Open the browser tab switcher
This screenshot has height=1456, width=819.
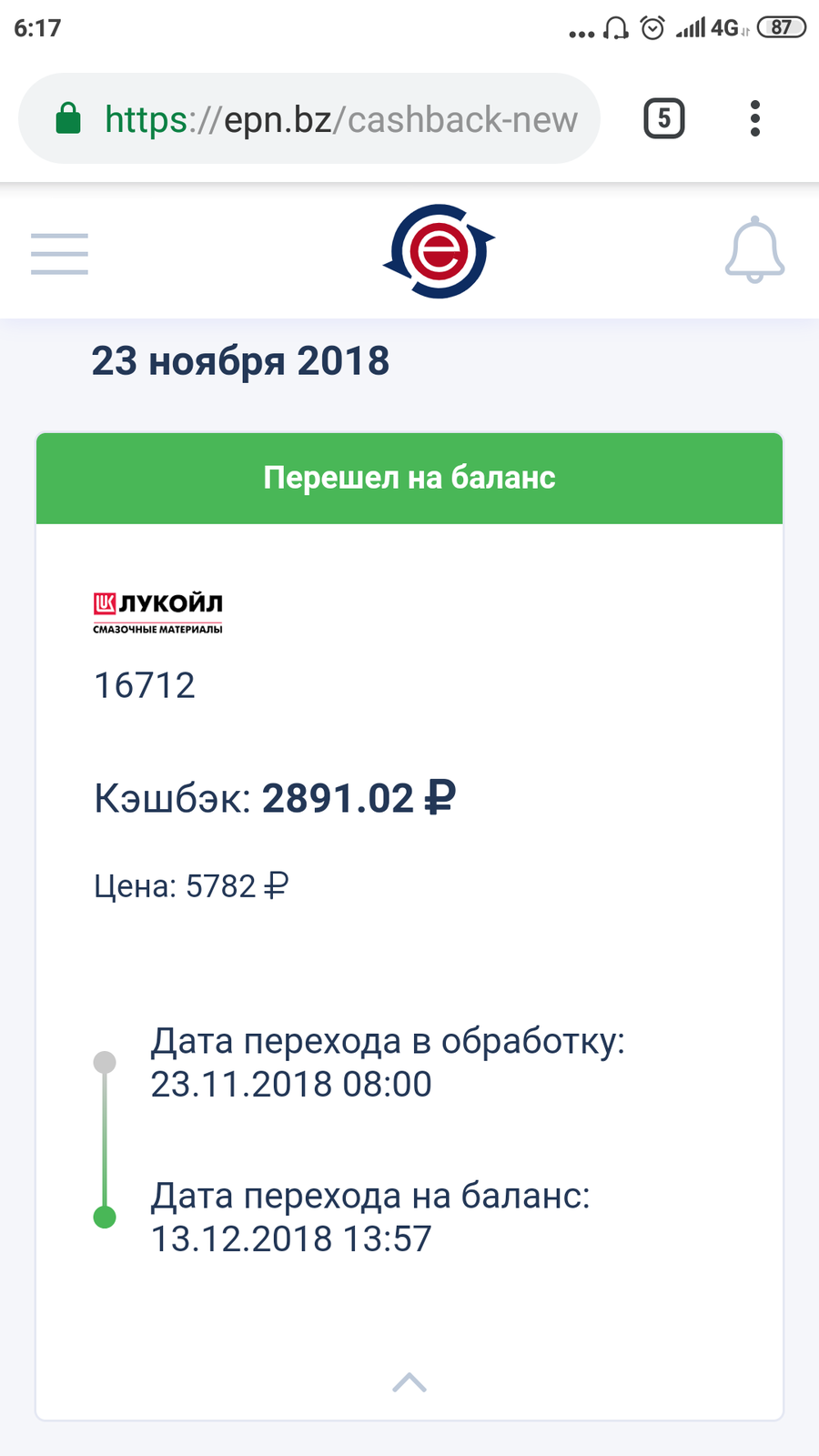click(x=664, y=118)
